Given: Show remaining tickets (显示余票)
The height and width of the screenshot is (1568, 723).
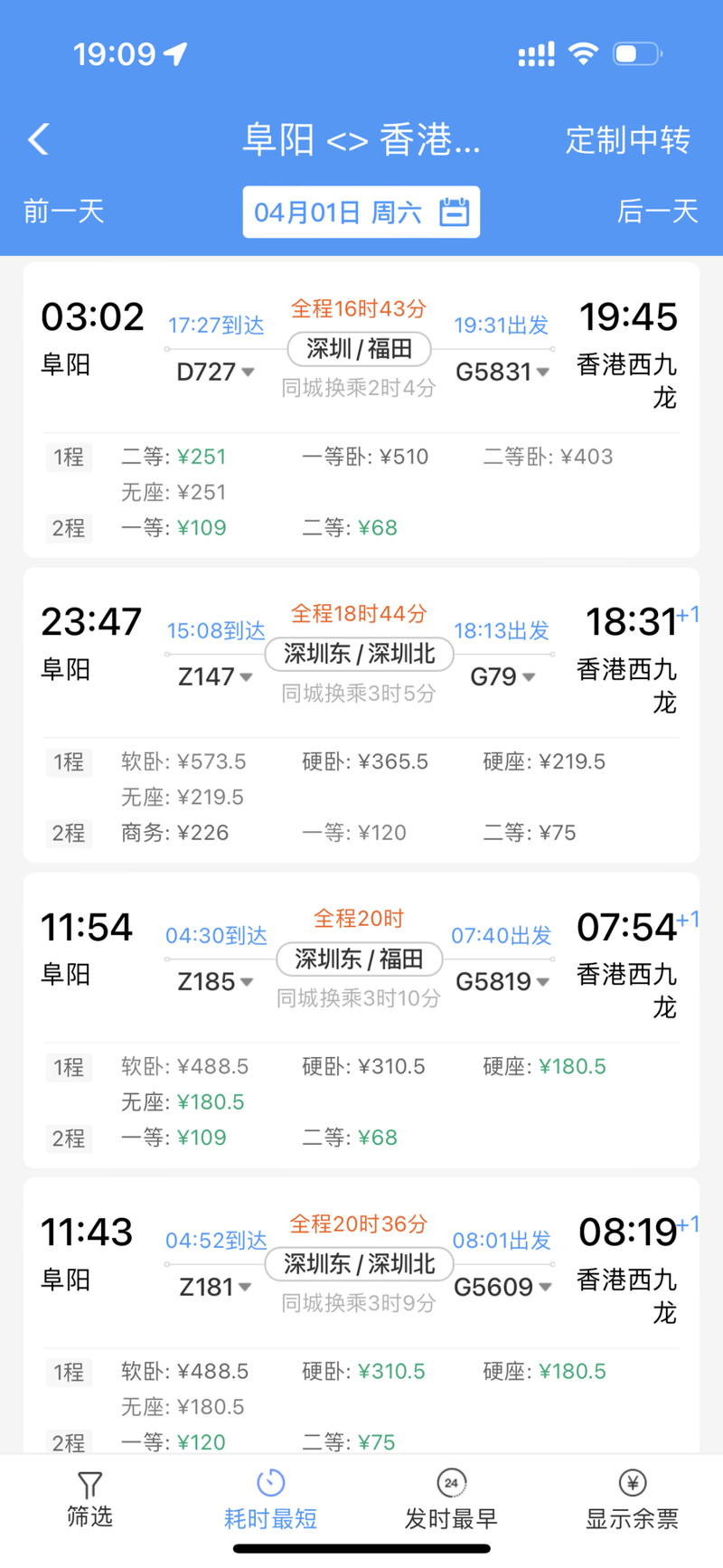Looking at the screenshot, I should point(632,1500).
